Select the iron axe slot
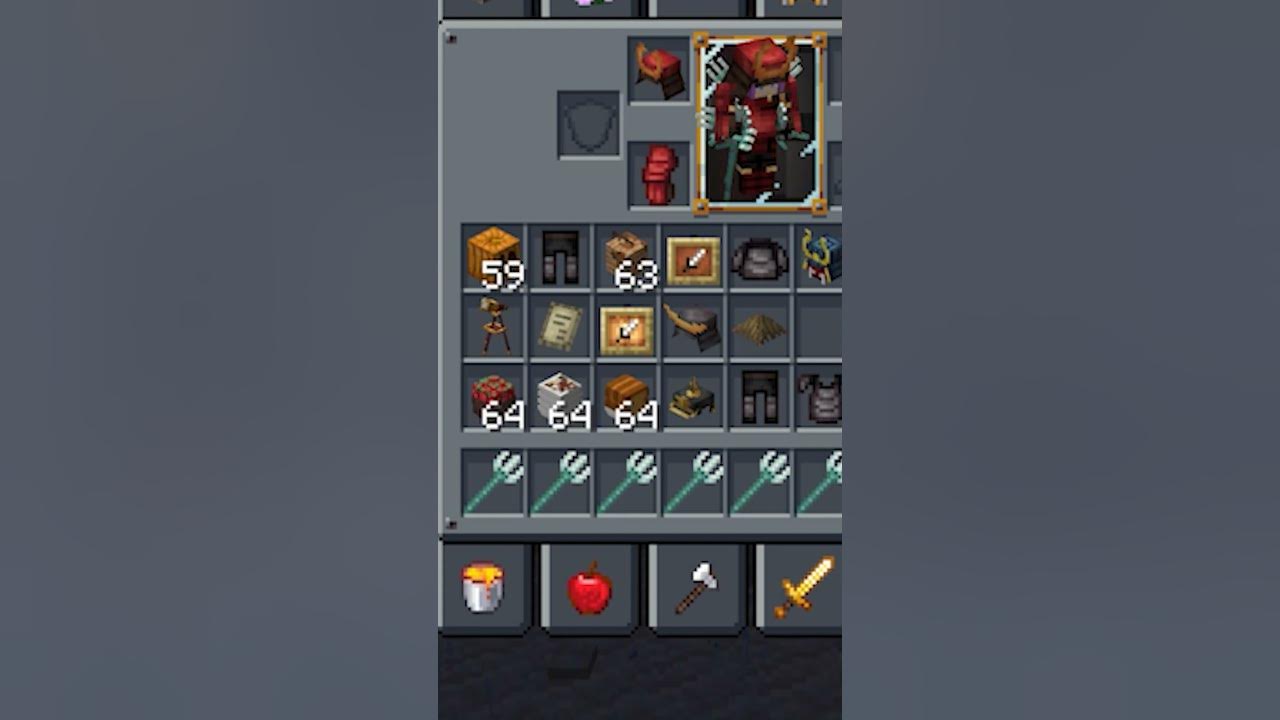 [696, 587]
